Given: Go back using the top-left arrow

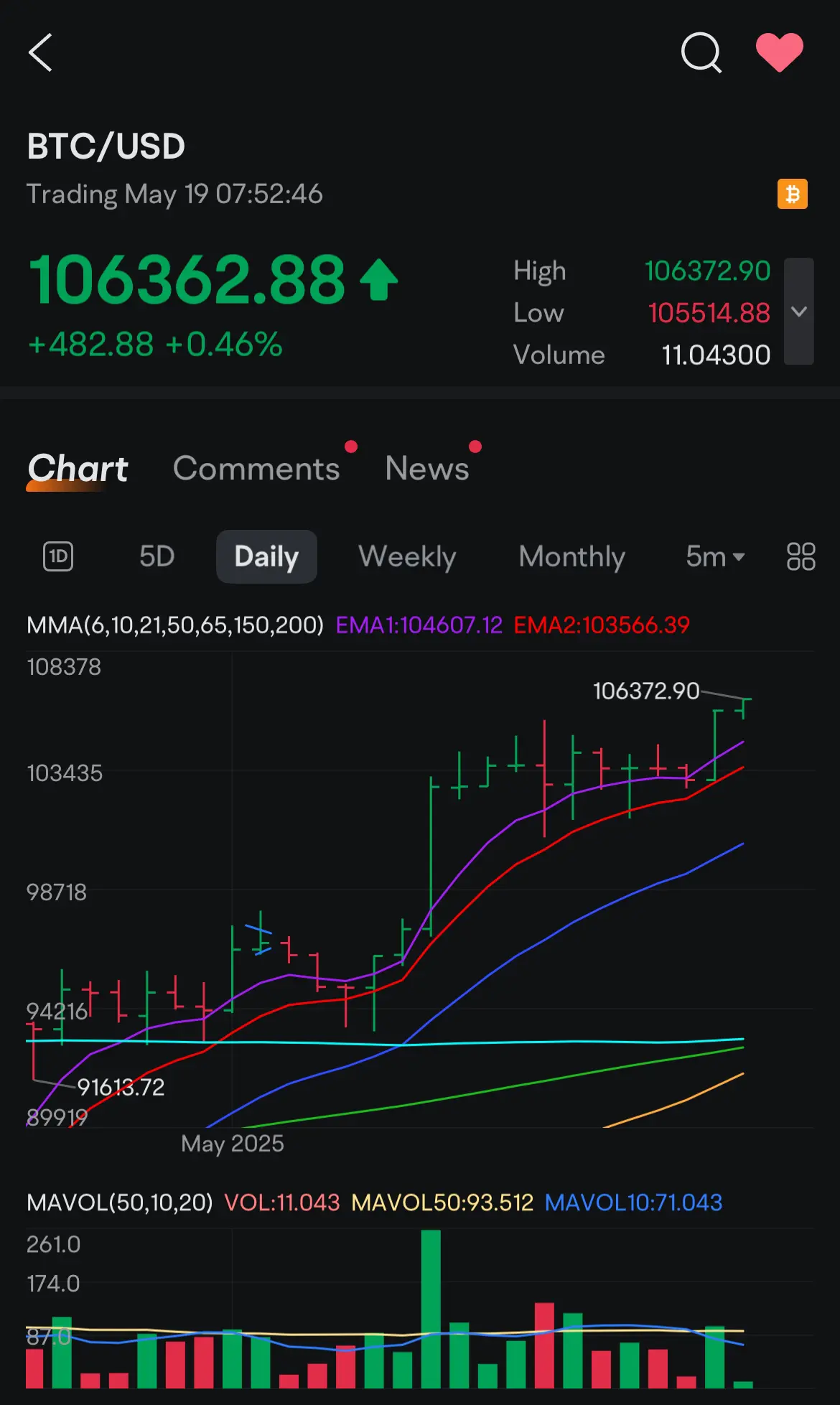Looking at the screenshot, I should tap(40, 52).
